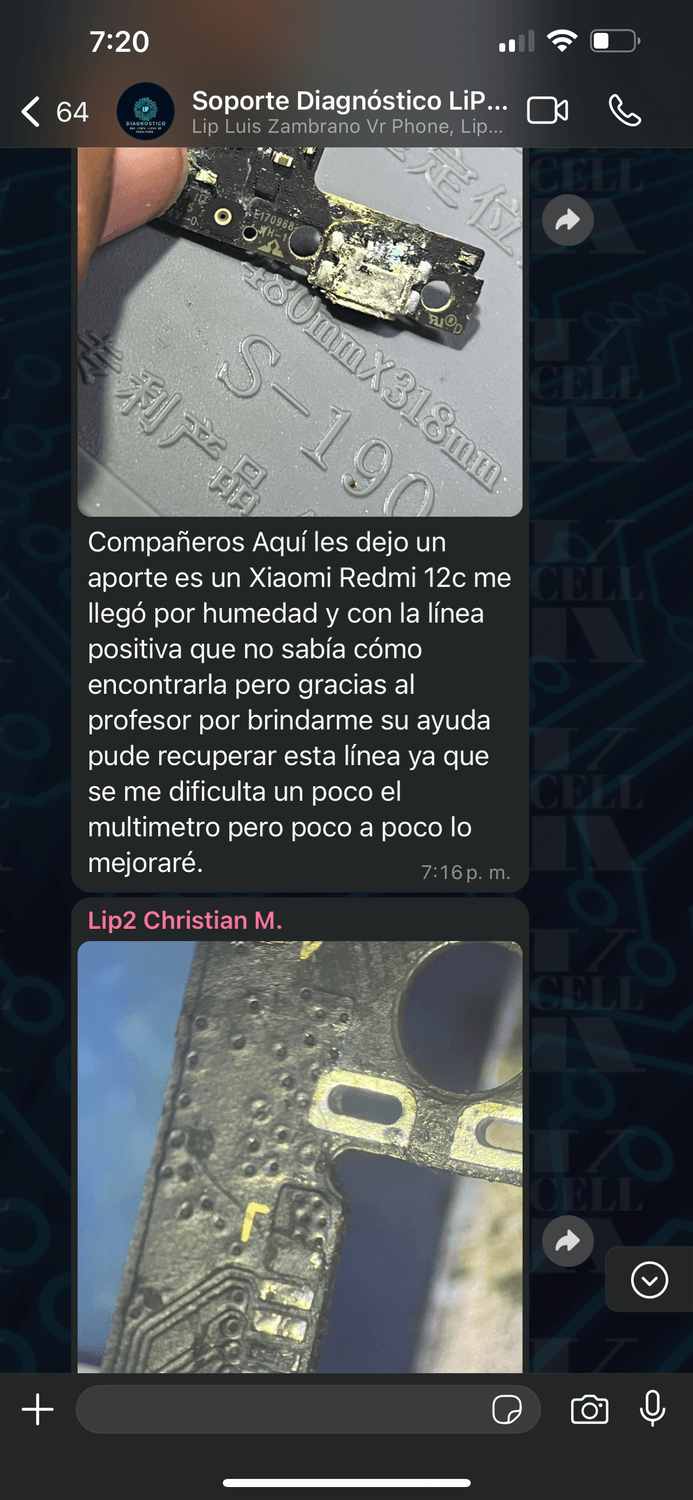Viewport: 693px width, 1500px height.
Task: Open the profile of Lip2 Christian M.
Action: click(x=185, y=921)
